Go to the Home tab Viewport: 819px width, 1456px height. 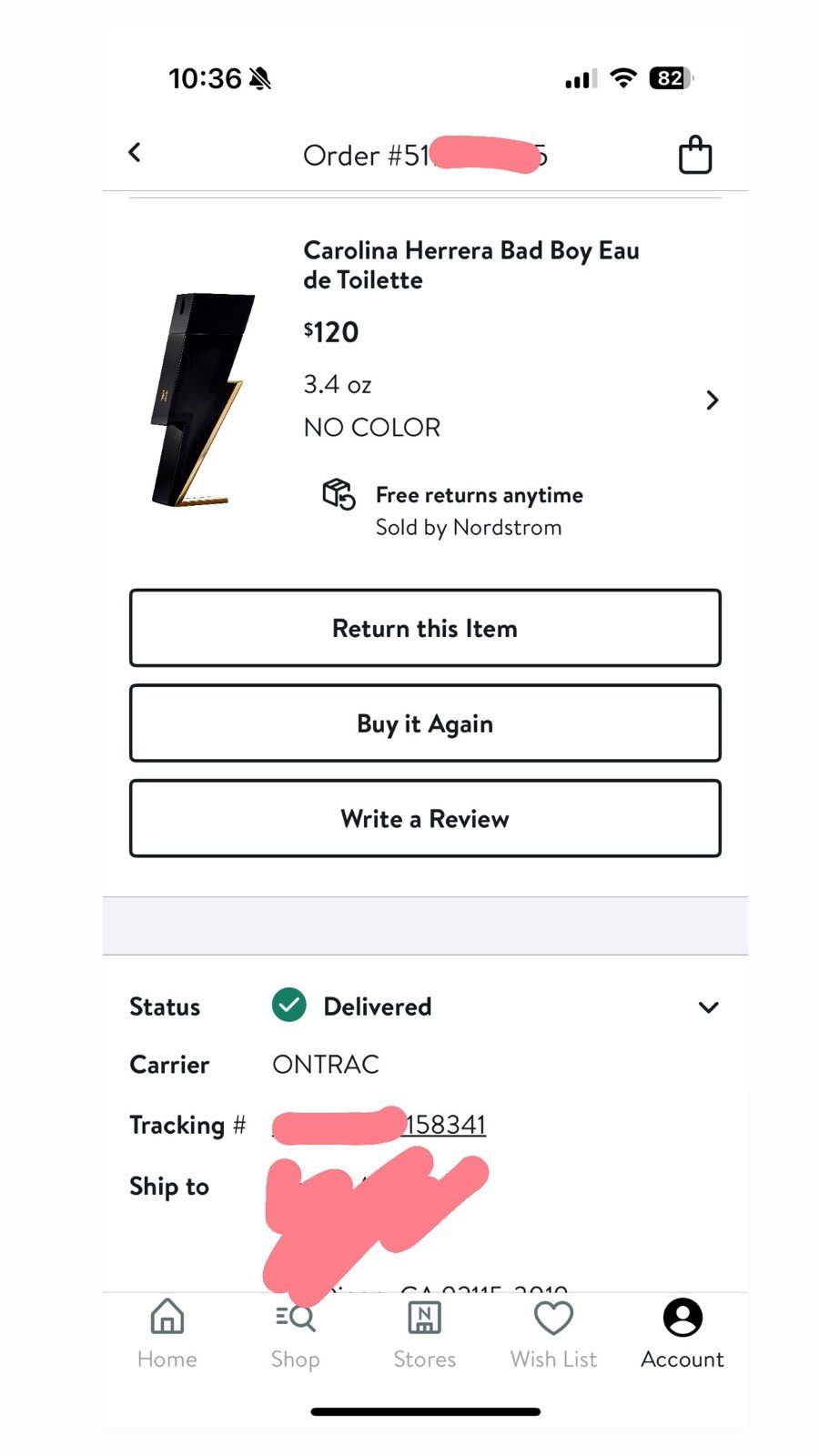pyautogui.click(x=167, y=1334)
